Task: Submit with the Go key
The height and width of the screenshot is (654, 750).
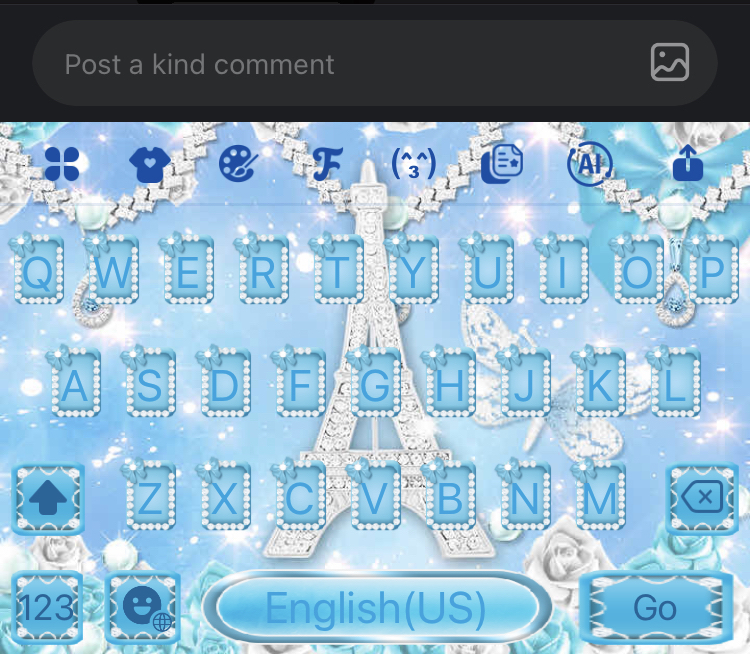Action: click(655, 608)
